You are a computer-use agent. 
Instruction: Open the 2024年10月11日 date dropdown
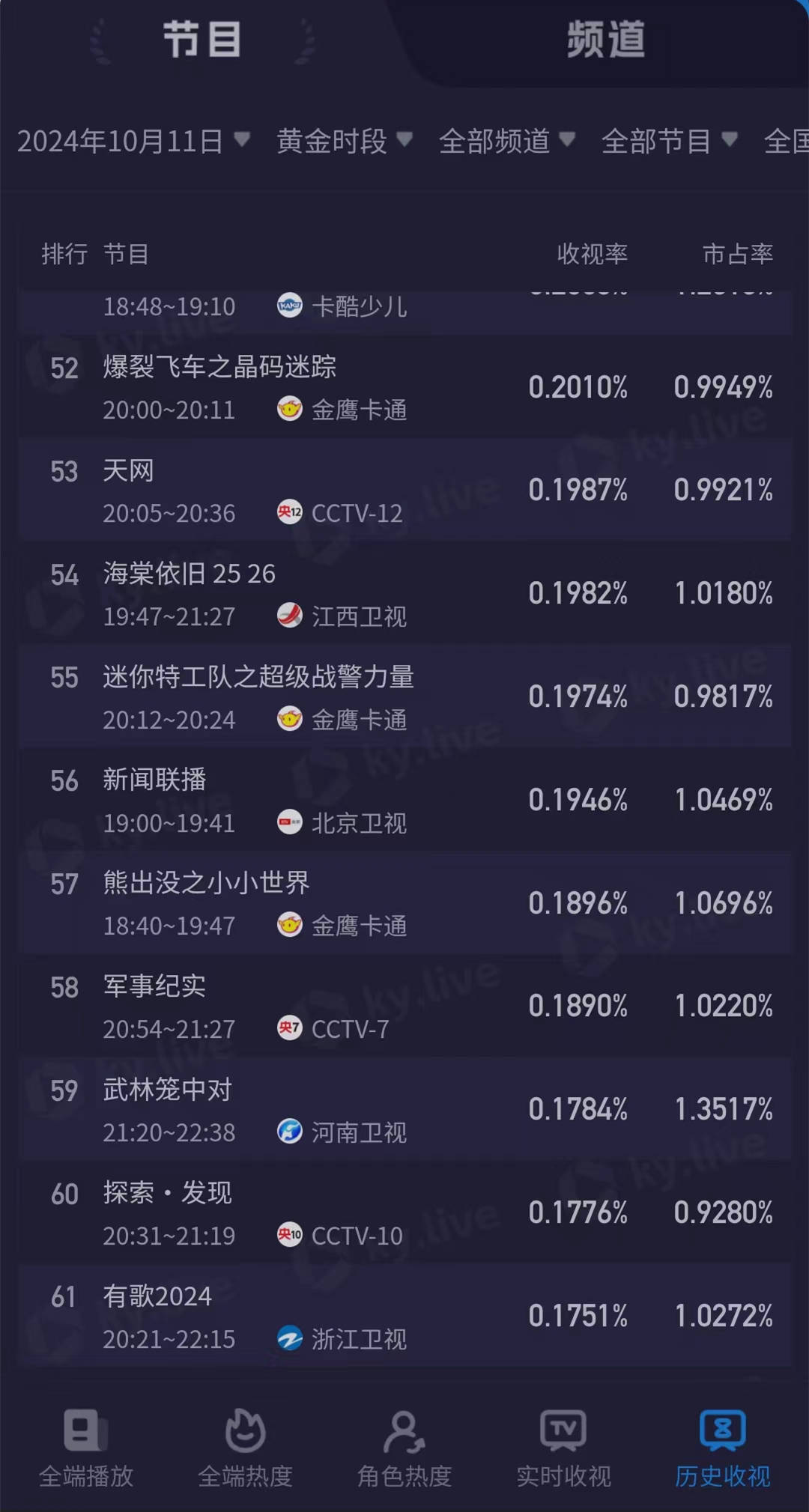point(133,141)
